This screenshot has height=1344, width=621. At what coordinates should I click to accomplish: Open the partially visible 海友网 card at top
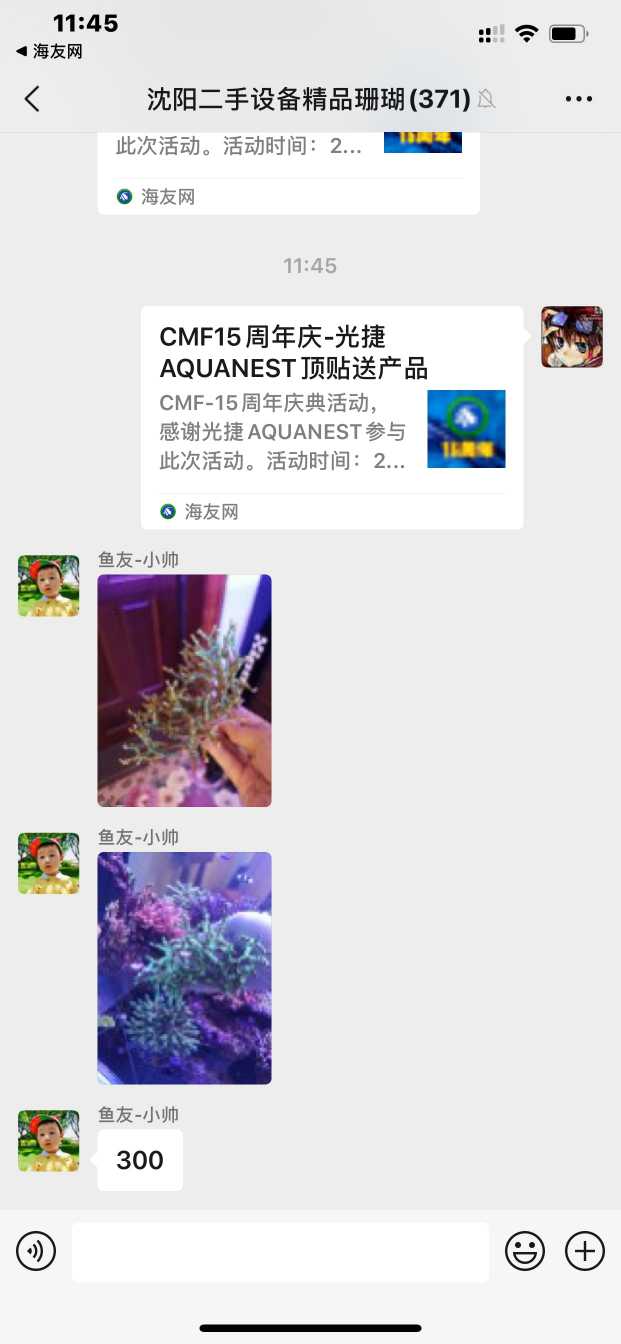point(288,170)
